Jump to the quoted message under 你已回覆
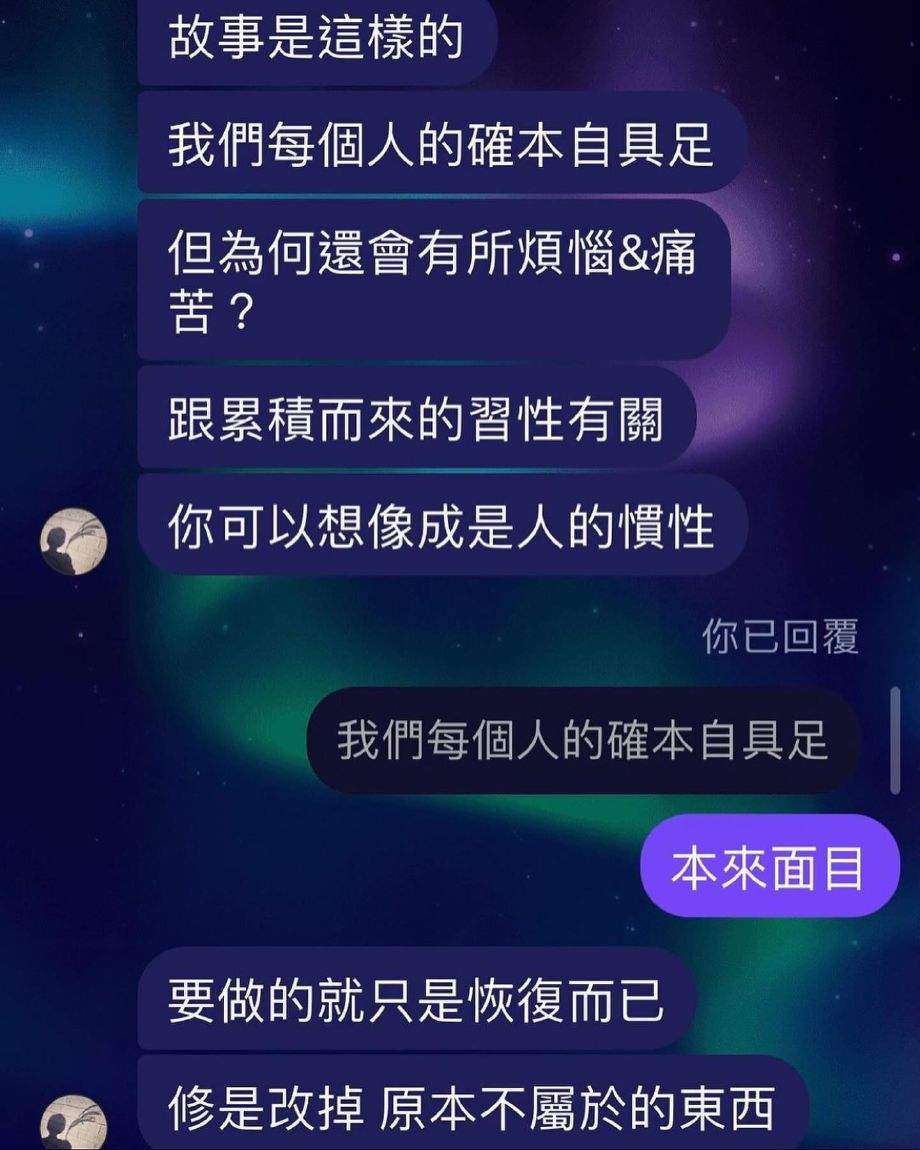Screen dimensions: 920x1150 coord(583,741)
